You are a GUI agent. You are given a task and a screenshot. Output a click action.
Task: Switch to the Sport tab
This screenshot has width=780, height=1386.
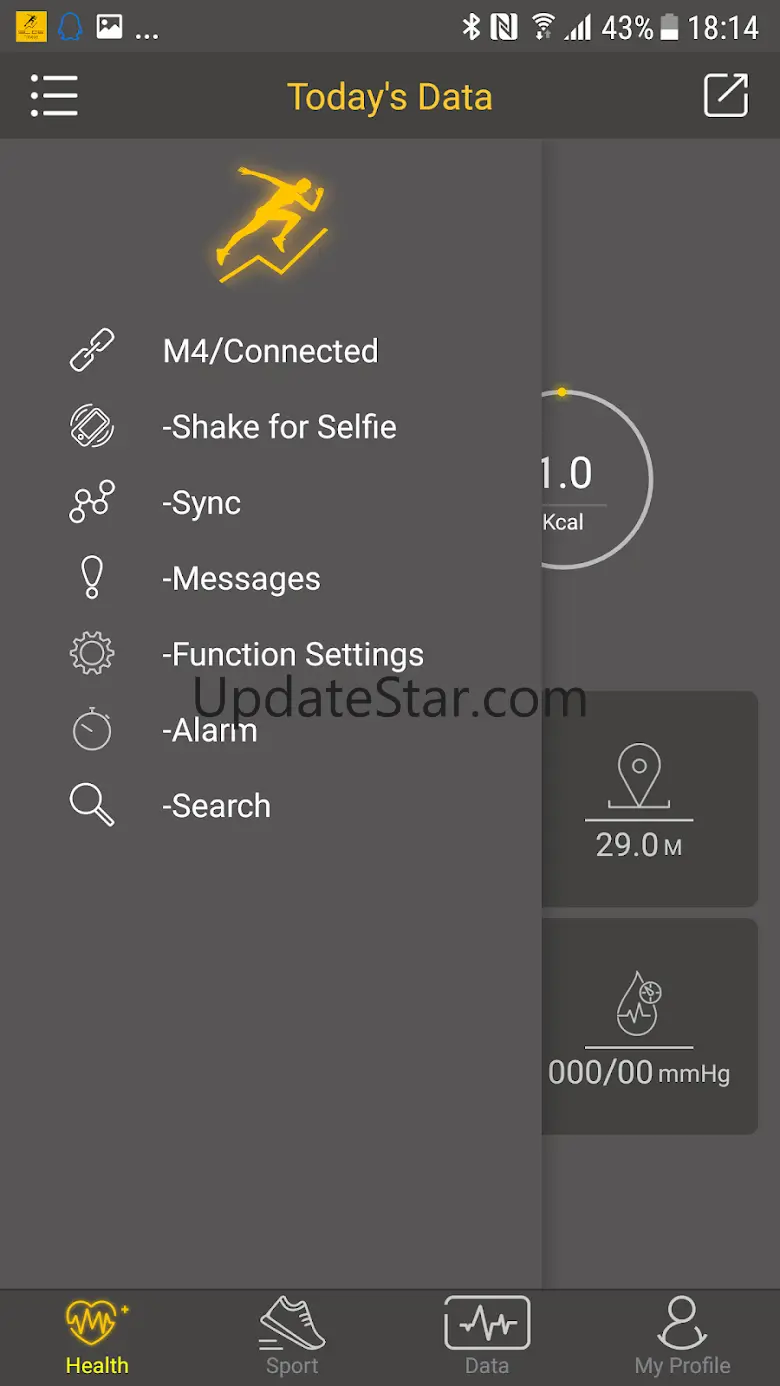tap(292, 1337)
